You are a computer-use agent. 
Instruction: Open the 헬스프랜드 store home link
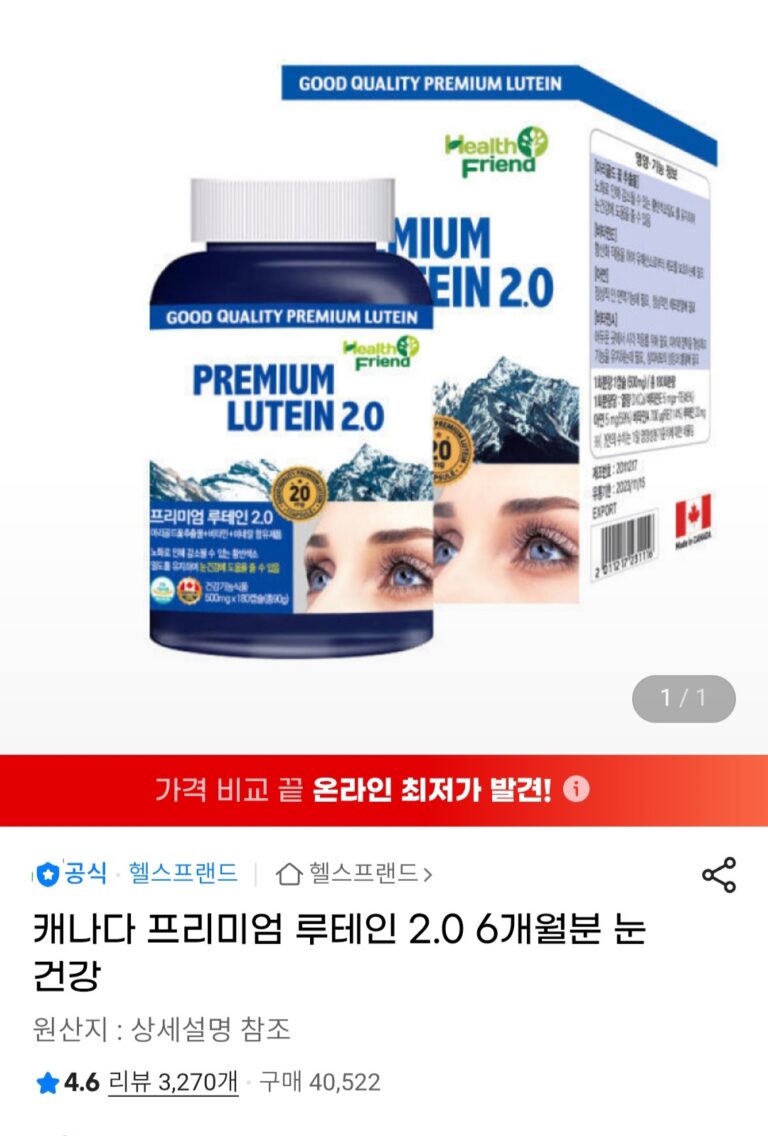click(355, 874)
